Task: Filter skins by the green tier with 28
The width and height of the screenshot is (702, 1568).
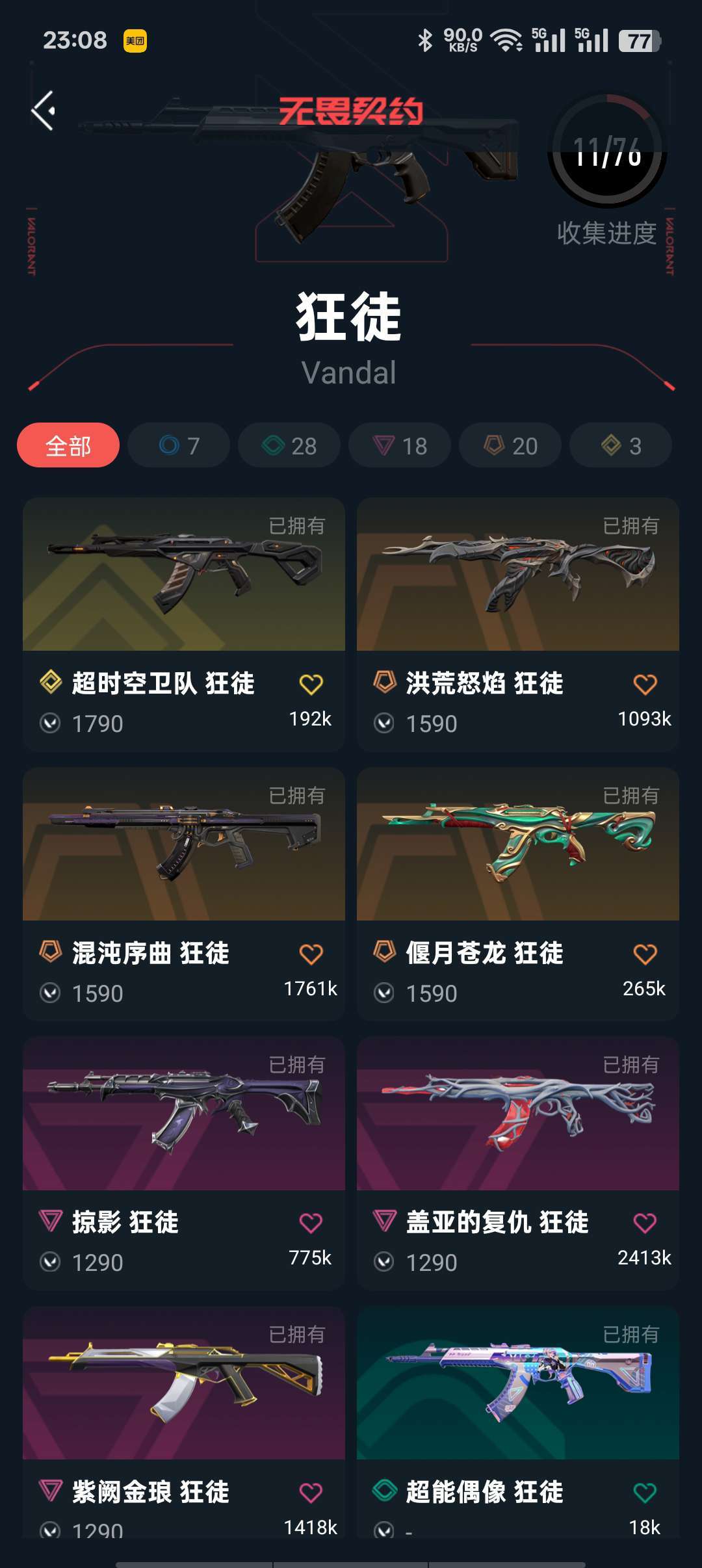Action: coord(289,446)
